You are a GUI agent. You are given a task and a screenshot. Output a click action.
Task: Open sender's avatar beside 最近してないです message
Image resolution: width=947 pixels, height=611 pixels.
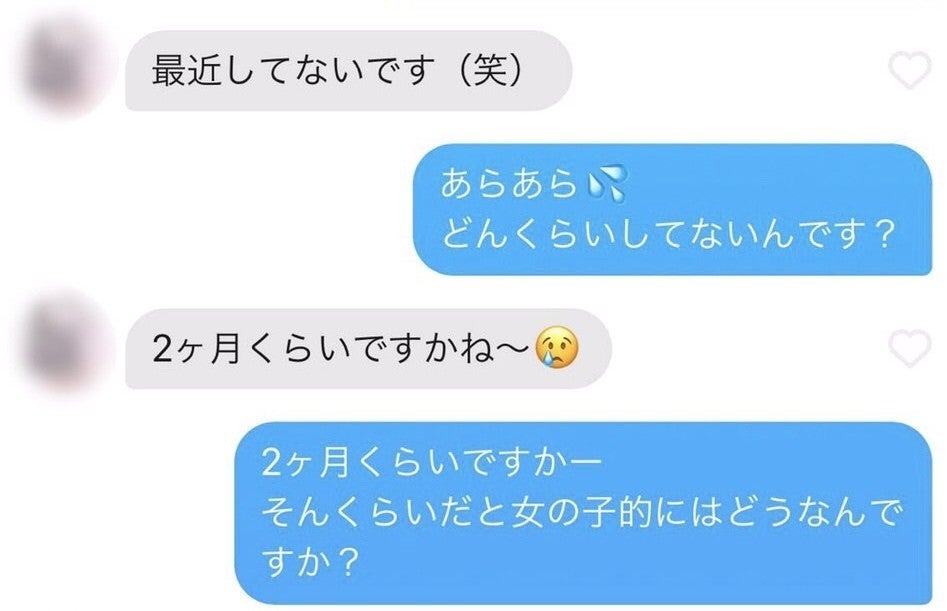[65, 70]
